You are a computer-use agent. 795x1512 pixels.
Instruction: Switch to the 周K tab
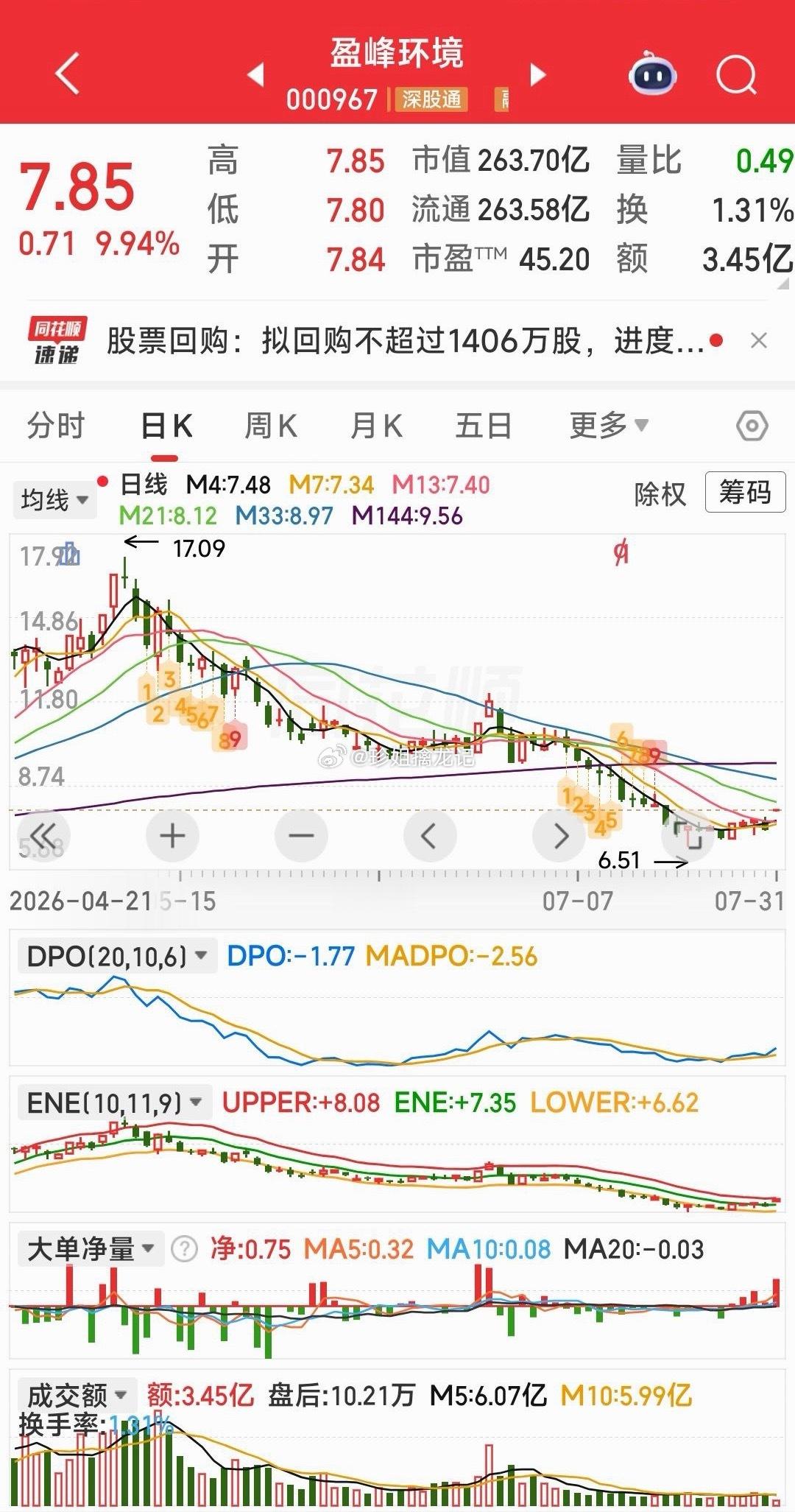pos(270,426)
